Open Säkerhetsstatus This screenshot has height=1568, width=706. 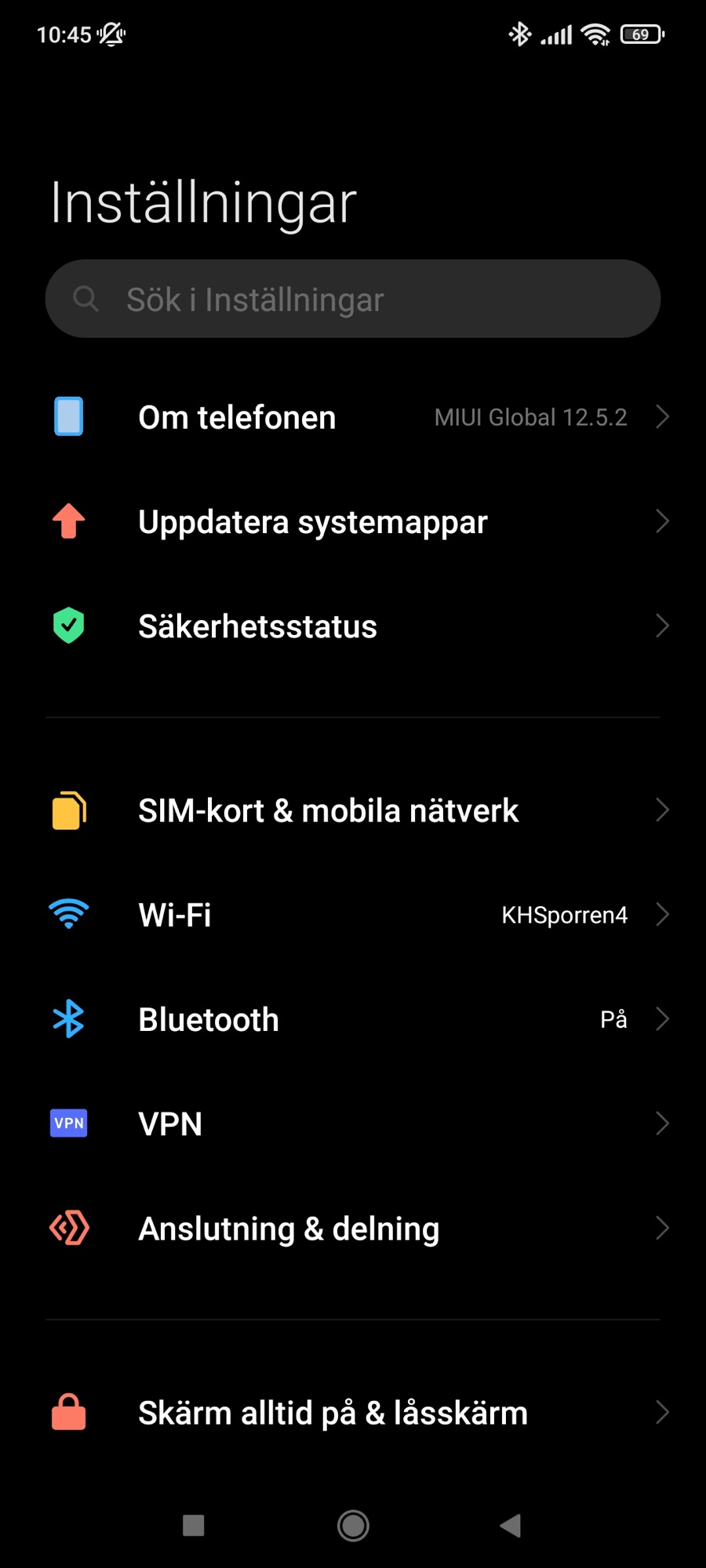353,626
